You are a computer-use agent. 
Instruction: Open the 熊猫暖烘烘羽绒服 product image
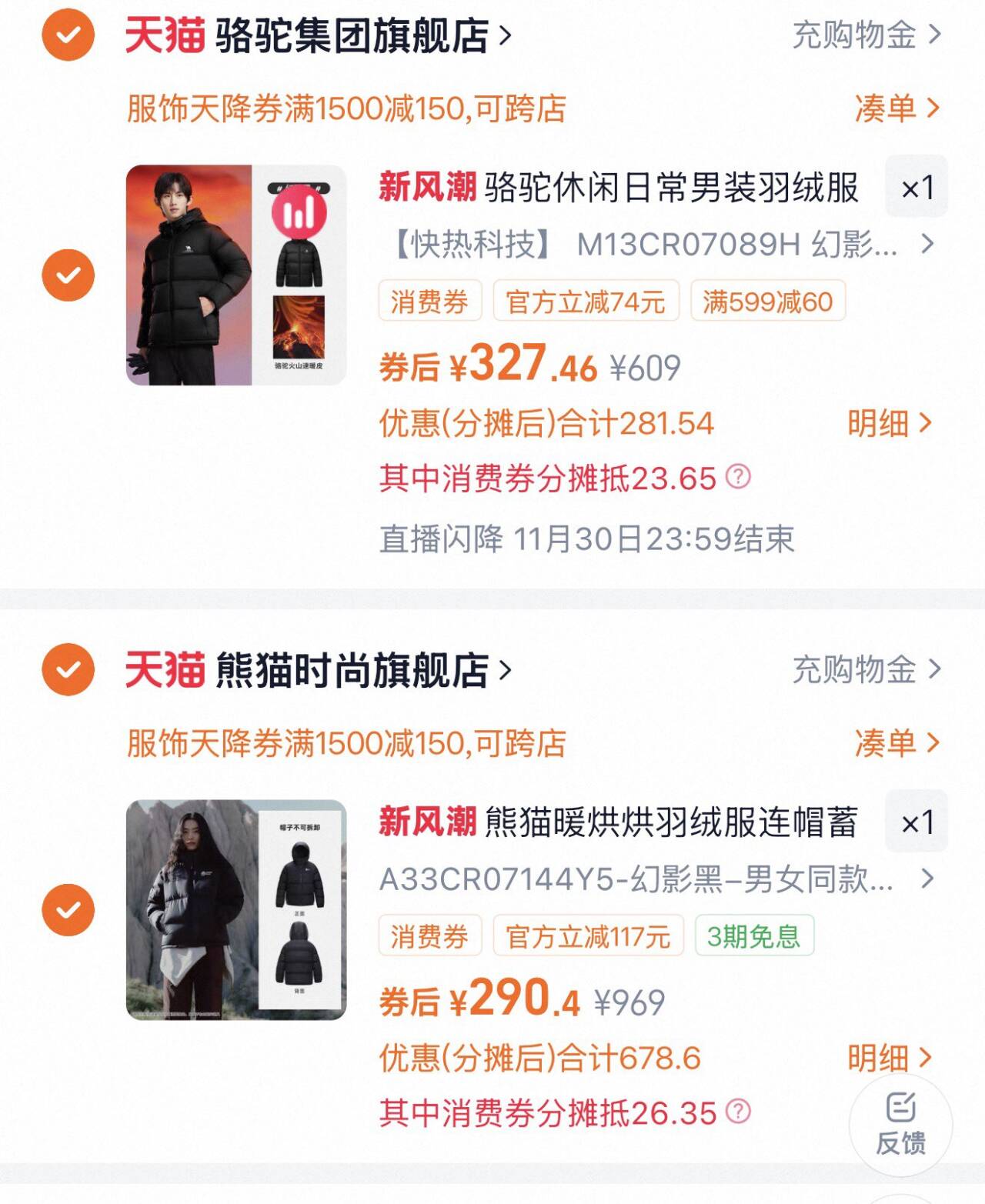[x=236, y=909]
